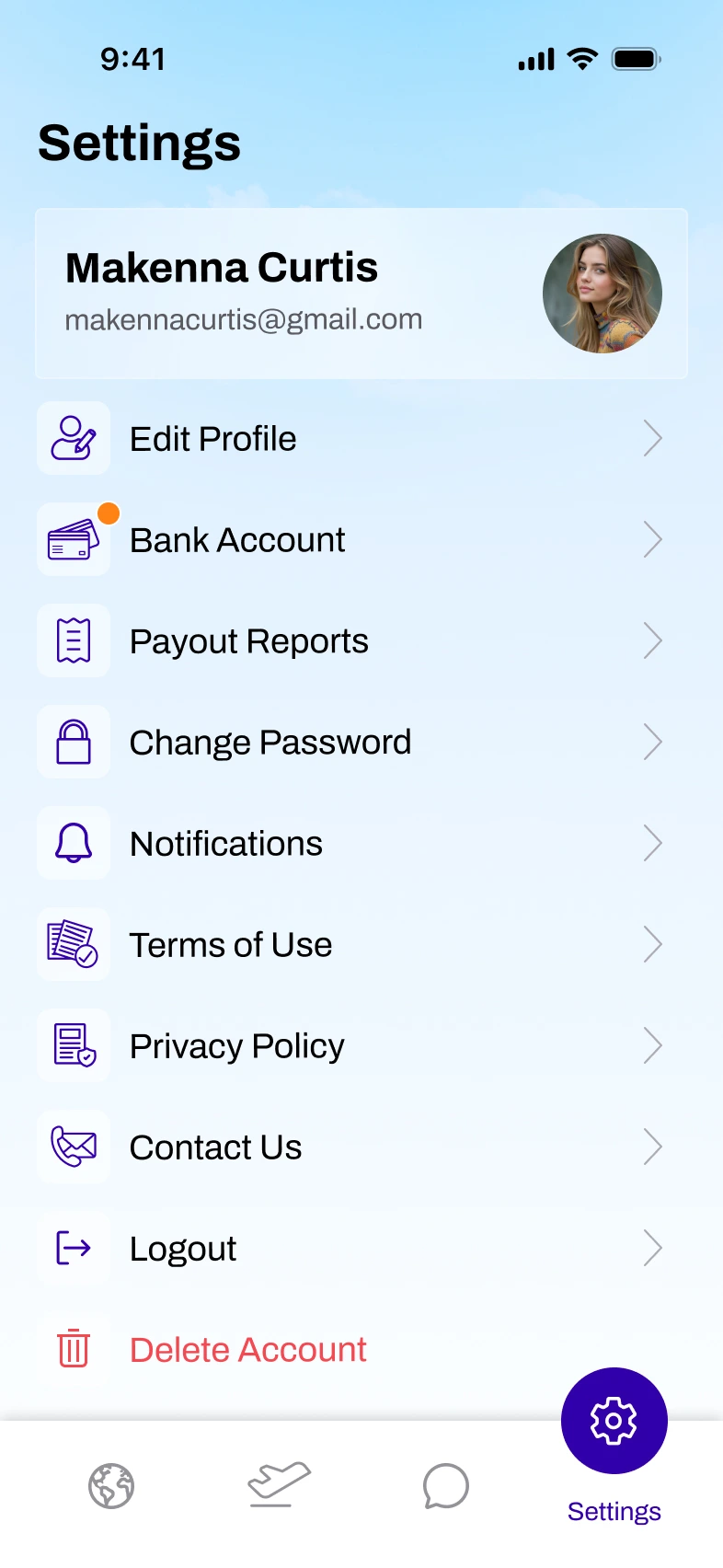Click the Change Password padlock icon
Image resolution: width=723 pixels, height=1568 pixels.
pyautogui.click(x=74, y=742)
